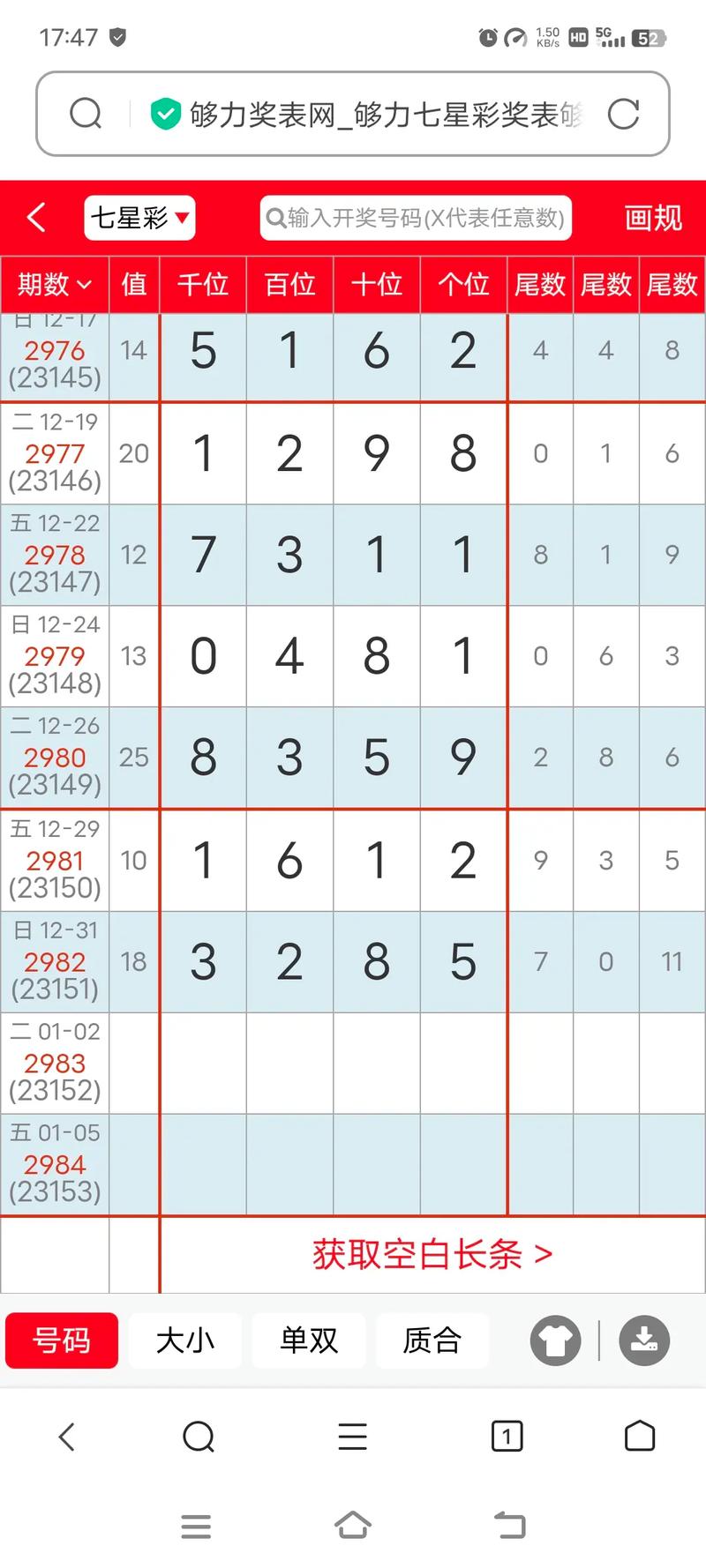706x1568 pixels.
Task: Open the browser menu in bottom toolbar
Action: pos(352,1437)
